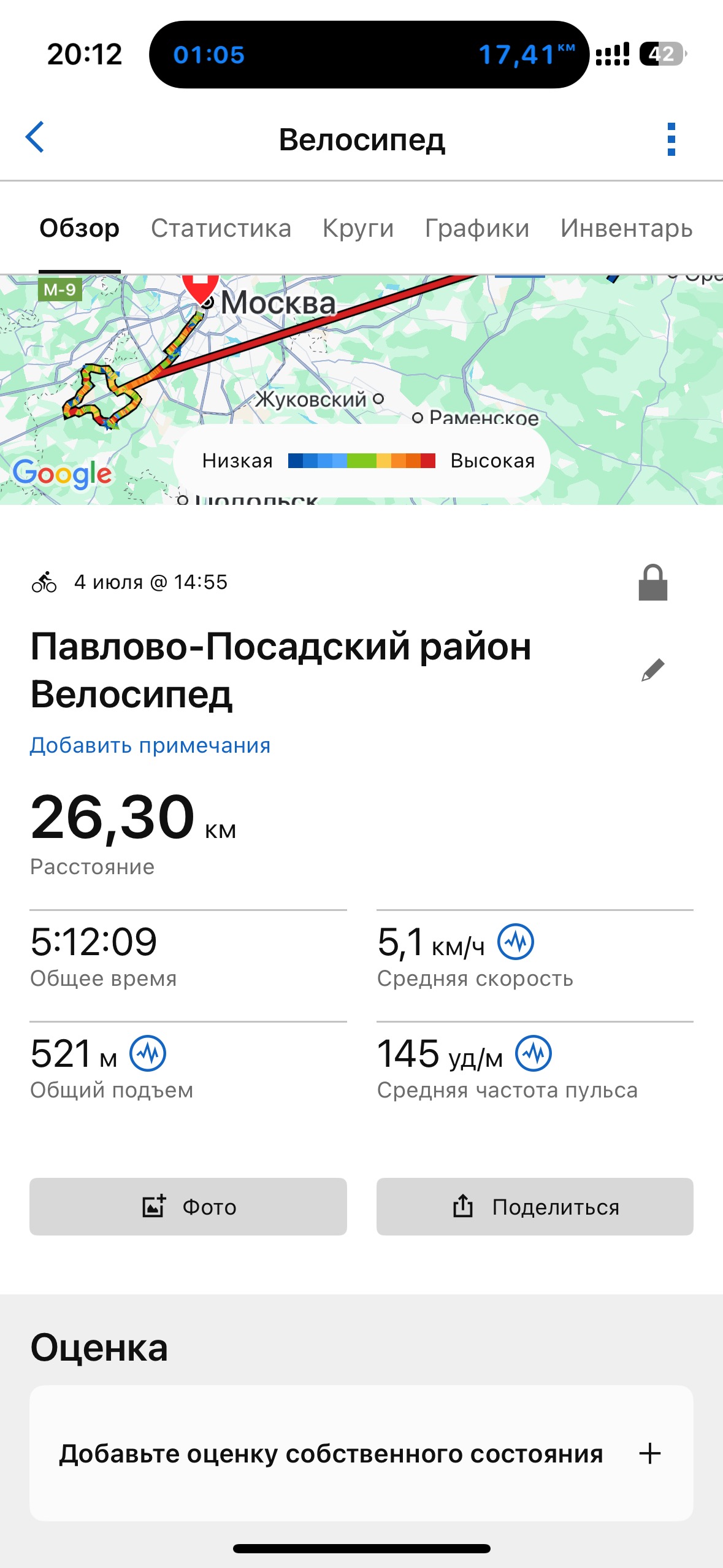Share the activity via Поделиться
This screenshot has height=1568, width=723.
(x=535, y=1207)
